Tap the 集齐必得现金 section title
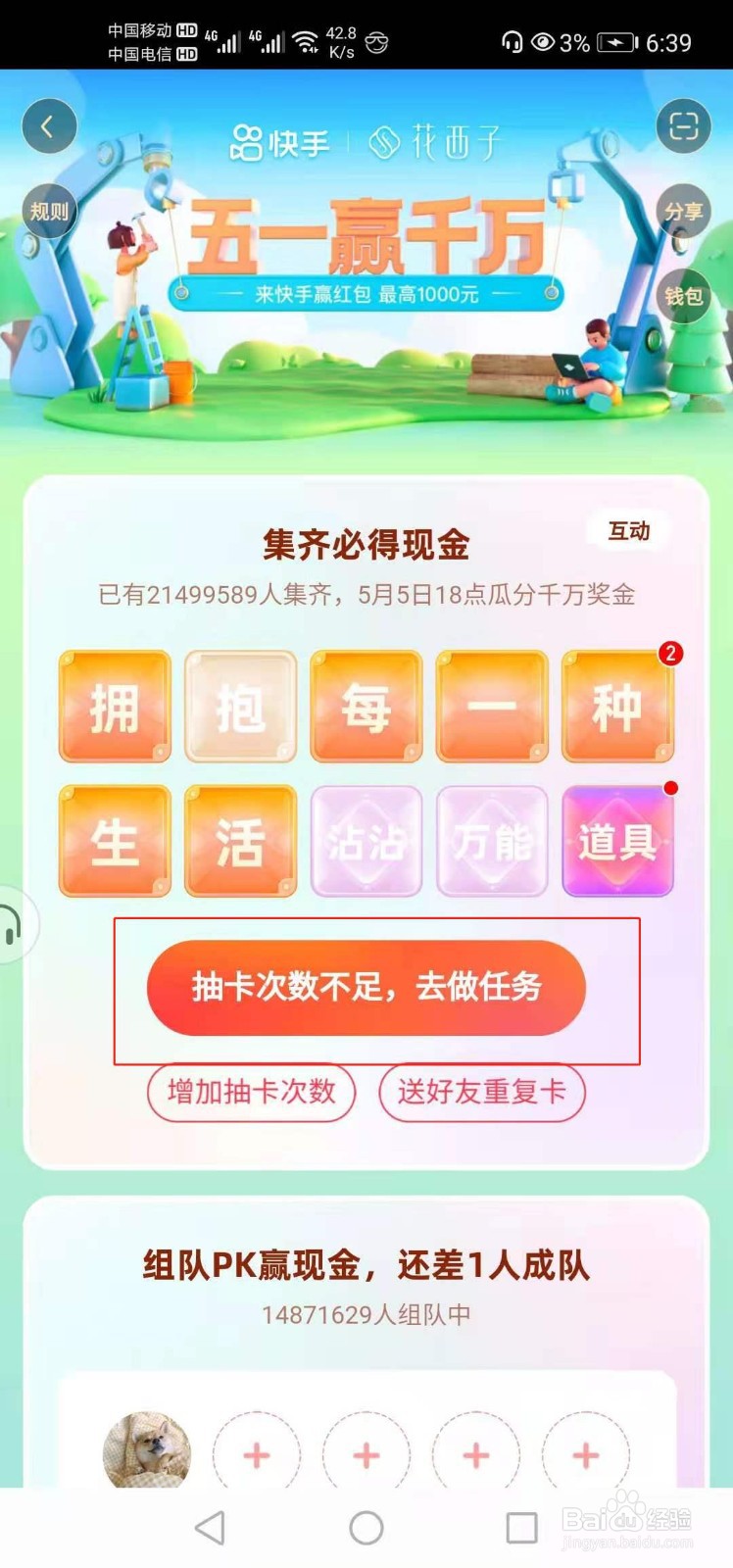 (x=366, y=545)
